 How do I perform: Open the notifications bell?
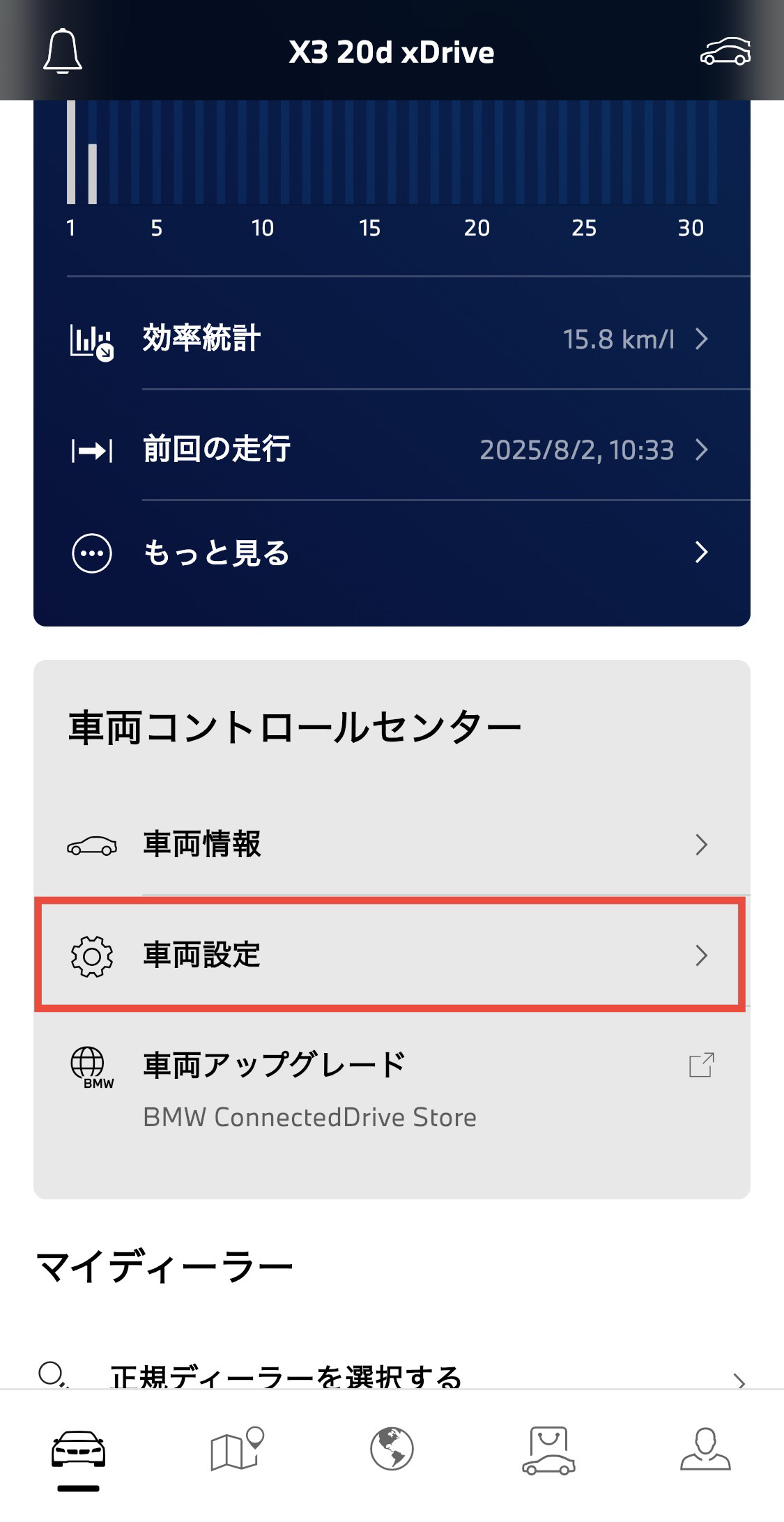click(x=63, y=52)
